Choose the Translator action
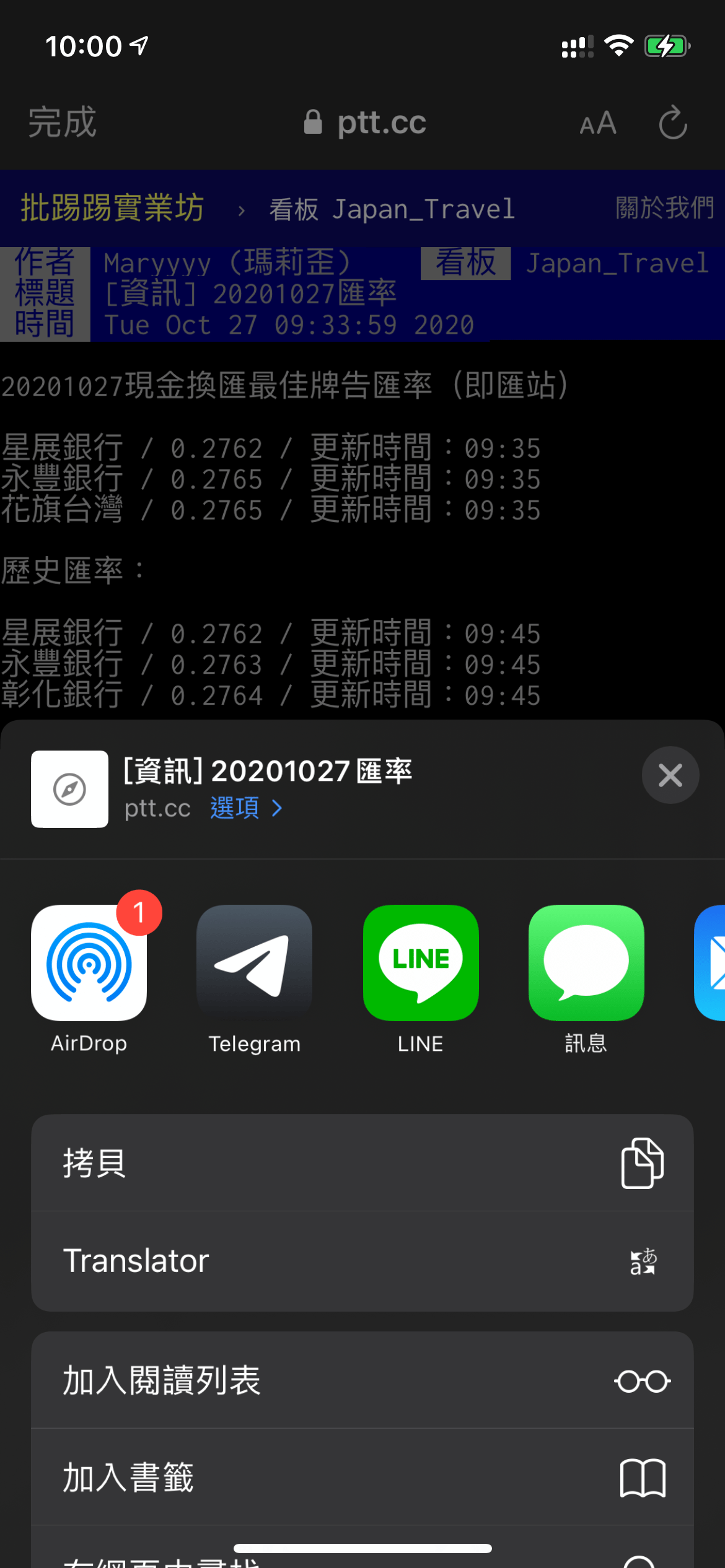Viewport: 725px width, 1568px height. [362, 1261]
